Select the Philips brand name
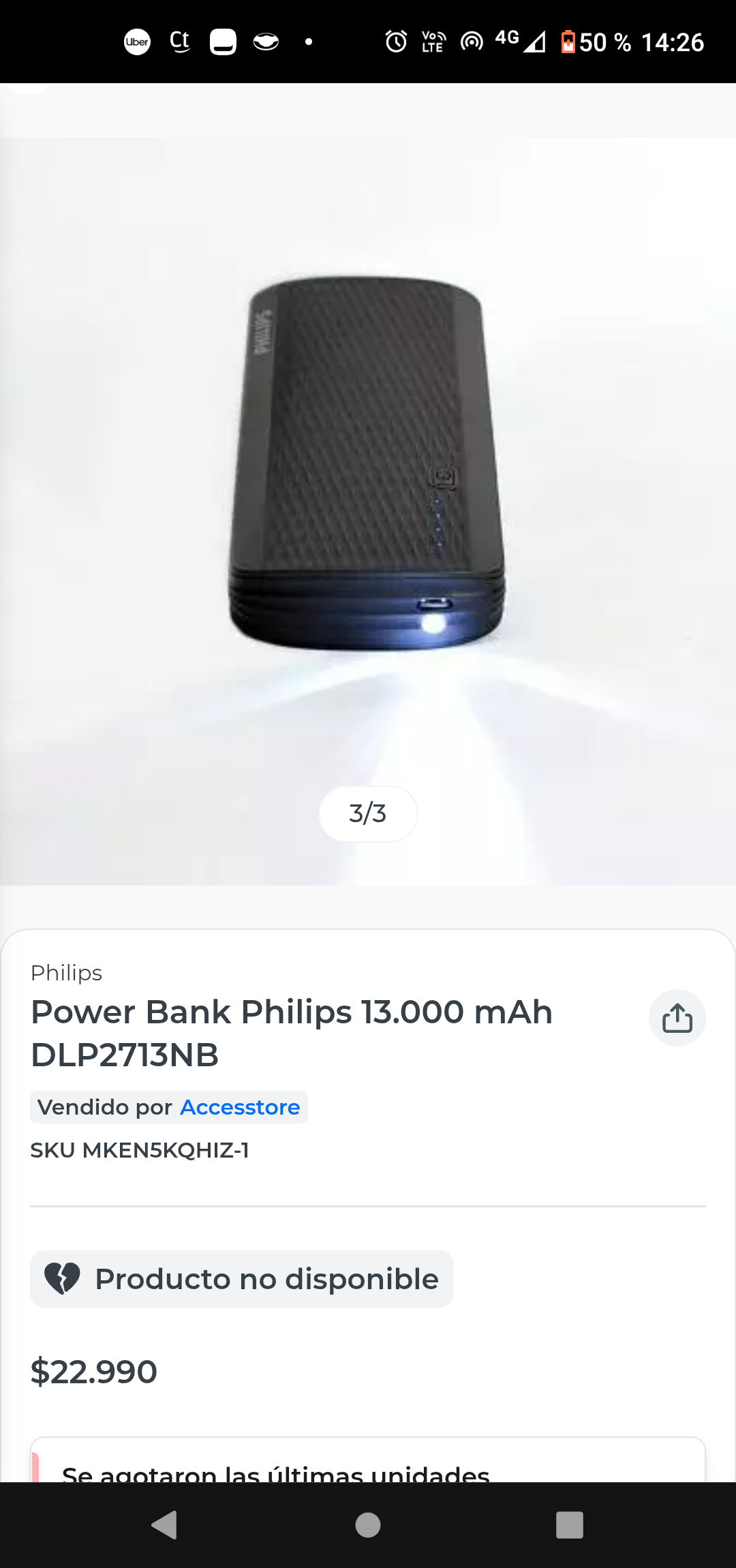736x1568 pixels. pos(66,973)
